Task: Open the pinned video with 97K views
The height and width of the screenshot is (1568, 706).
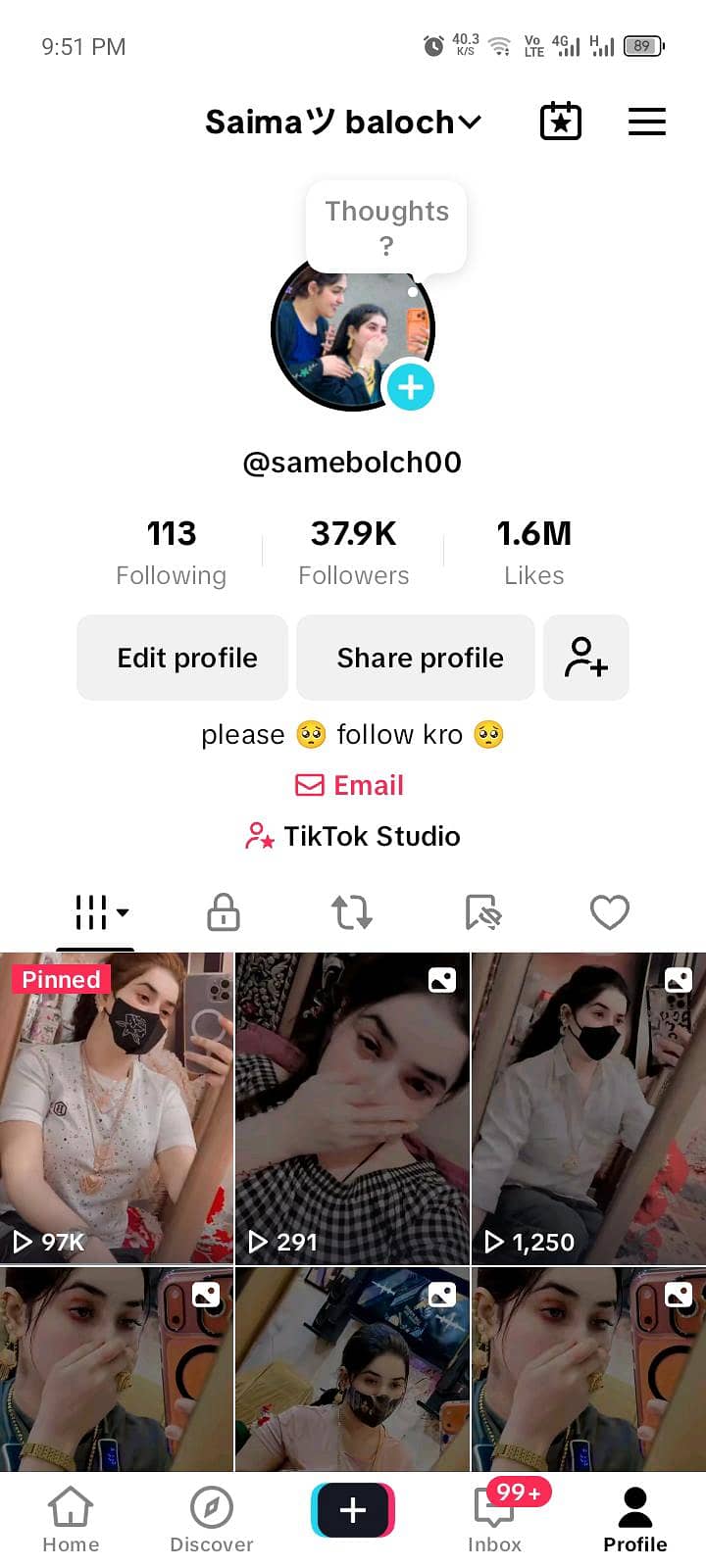Action: (x=117, y=1107)
